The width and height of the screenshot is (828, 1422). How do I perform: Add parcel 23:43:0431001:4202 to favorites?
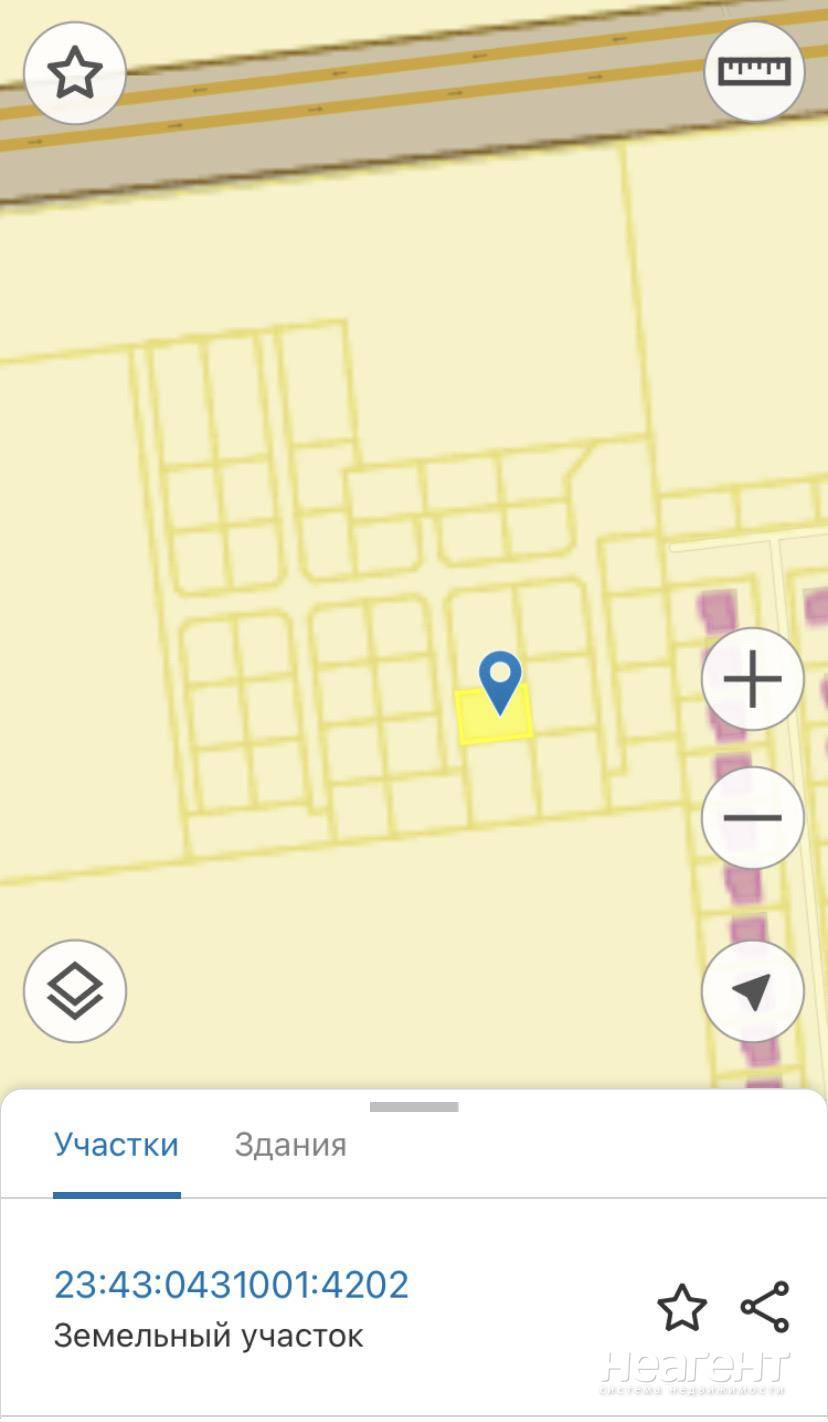[x=681, y=1307]
